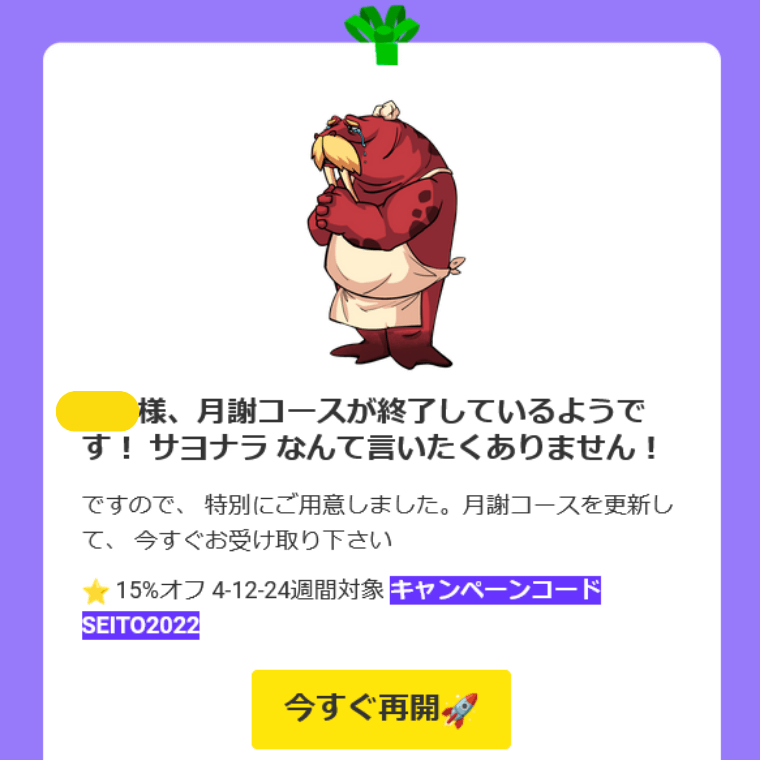This screenshot has width=760, height=760.
Task: Tap the 今すぐ再開 button
Action: tap(381, 709)
